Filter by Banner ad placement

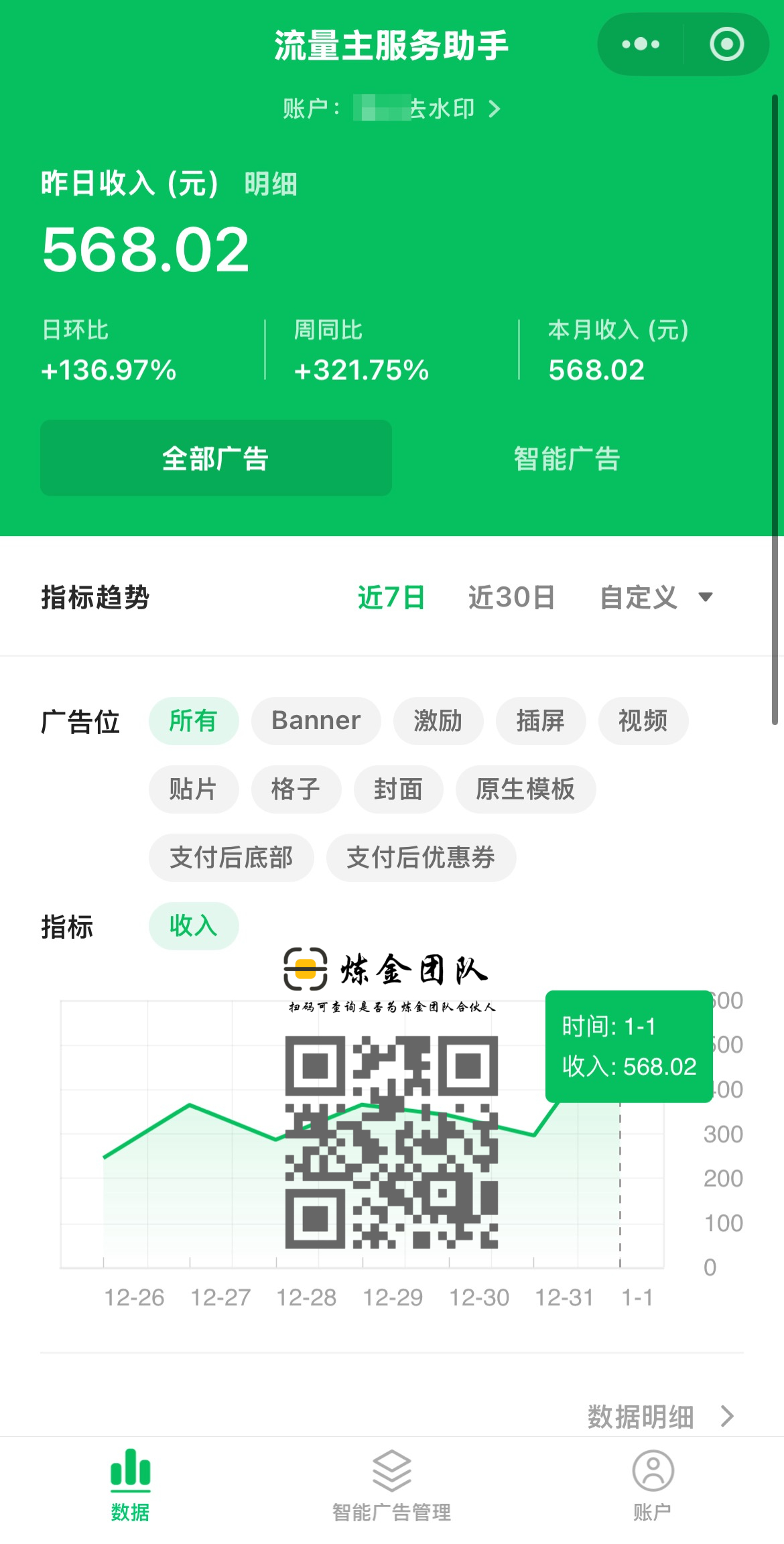[x=316, y=721]
